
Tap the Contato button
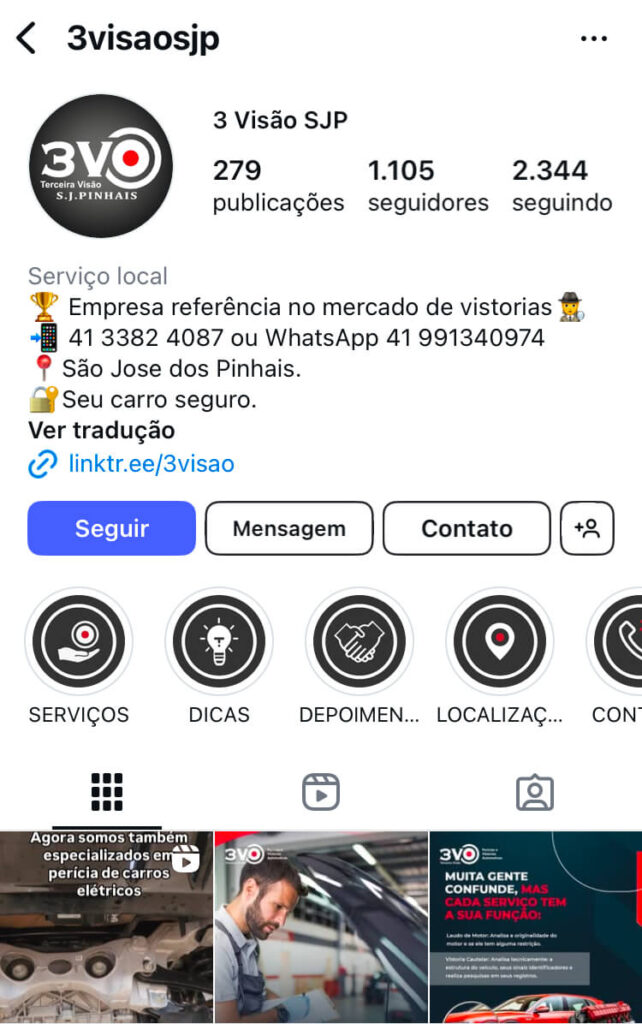pyautogui.click(x=466, y=528)
